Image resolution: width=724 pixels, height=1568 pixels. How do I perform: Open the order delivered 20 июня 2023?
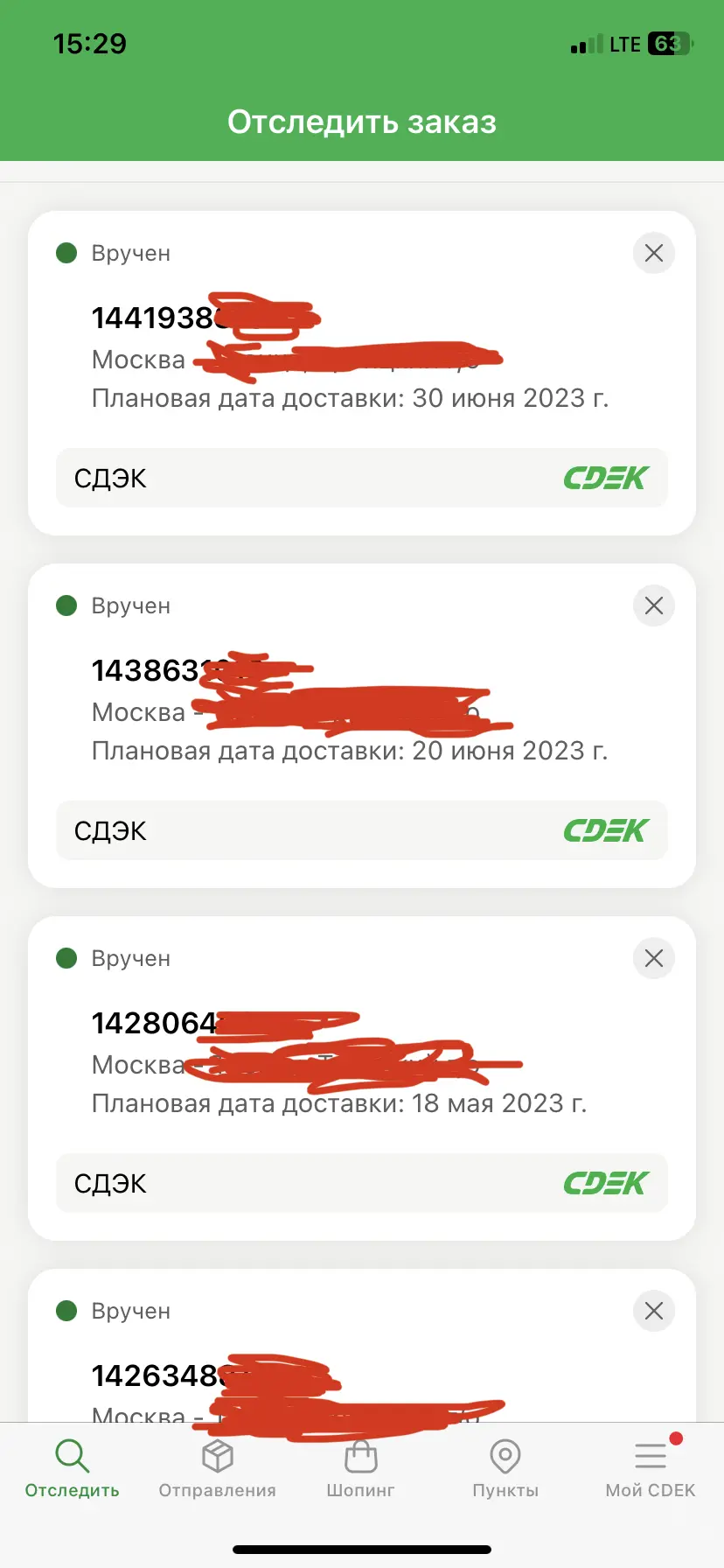[362, 725]
